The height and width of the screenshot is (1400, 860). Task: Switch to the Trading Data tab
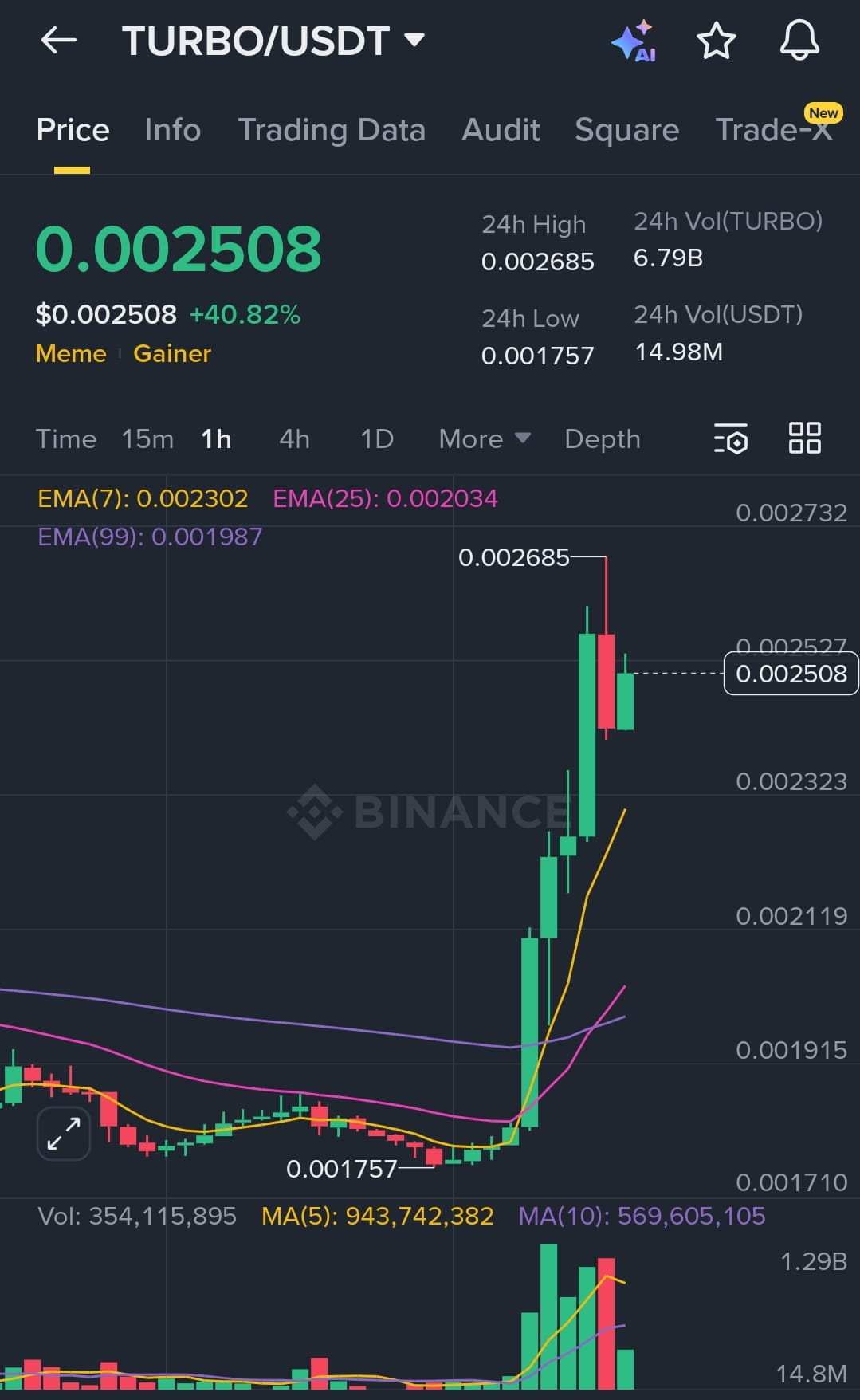pyautogui.click(x=332, y=130)
